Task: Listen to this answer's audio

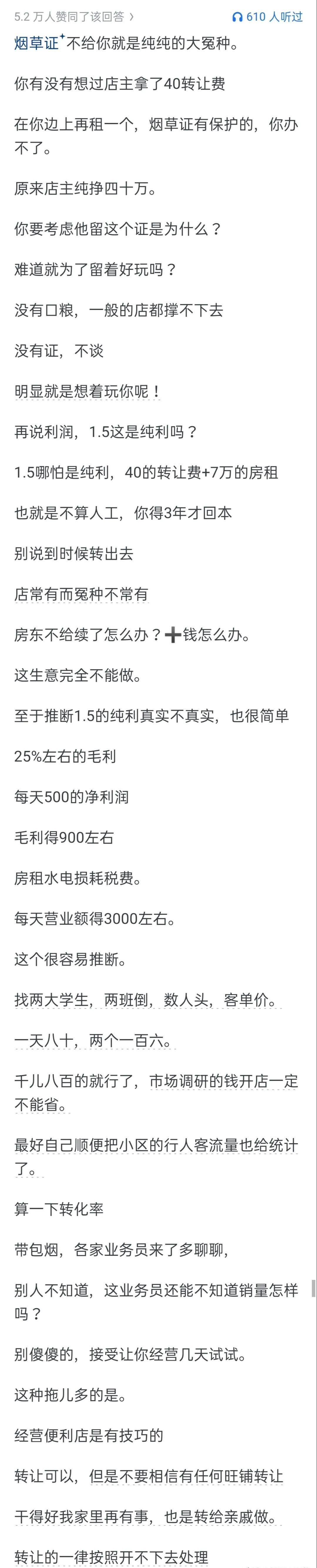Action: pyautogui.click(x=267, y=16)
